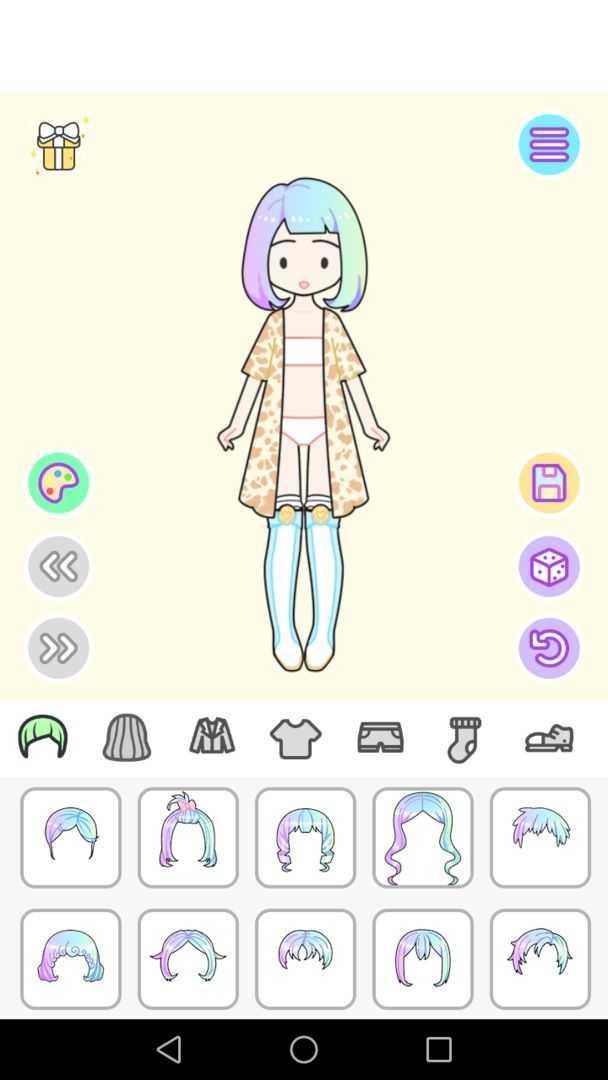
Task: Open the color palette button
Action: pyautogui.click(x=59, y=483)
